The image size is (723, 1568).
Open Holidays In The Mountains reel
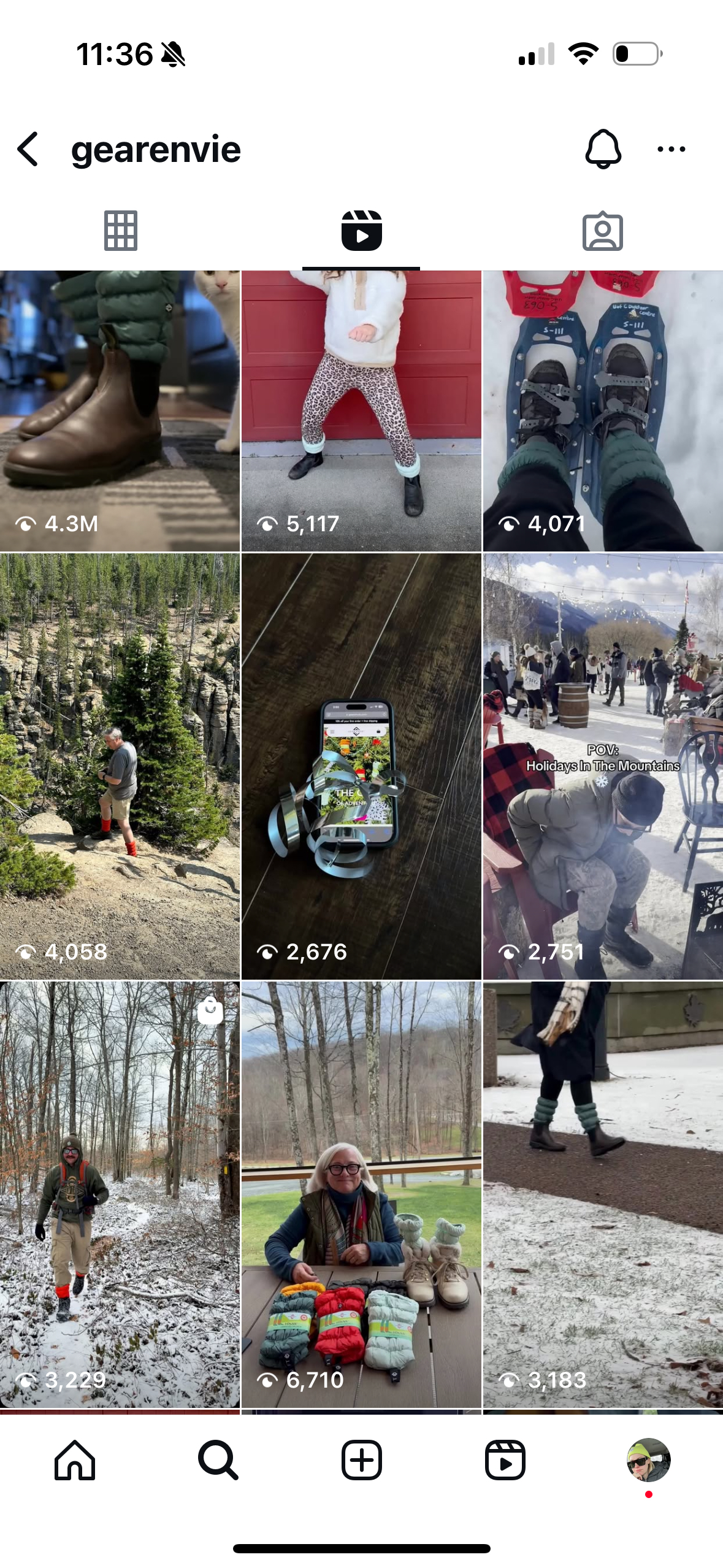pos(603,766)
